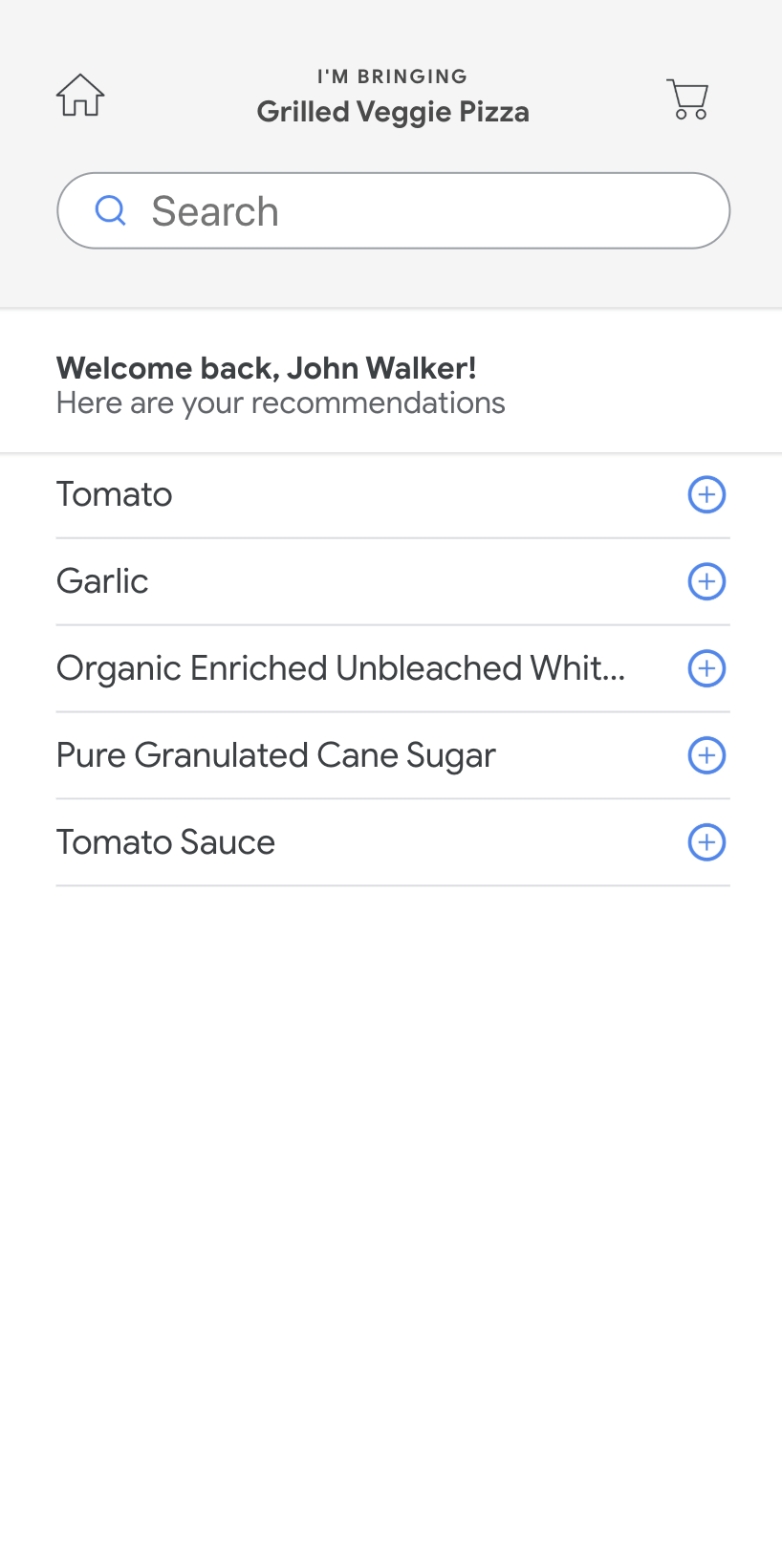Open the Tomato Sauce item

[165, 842]
